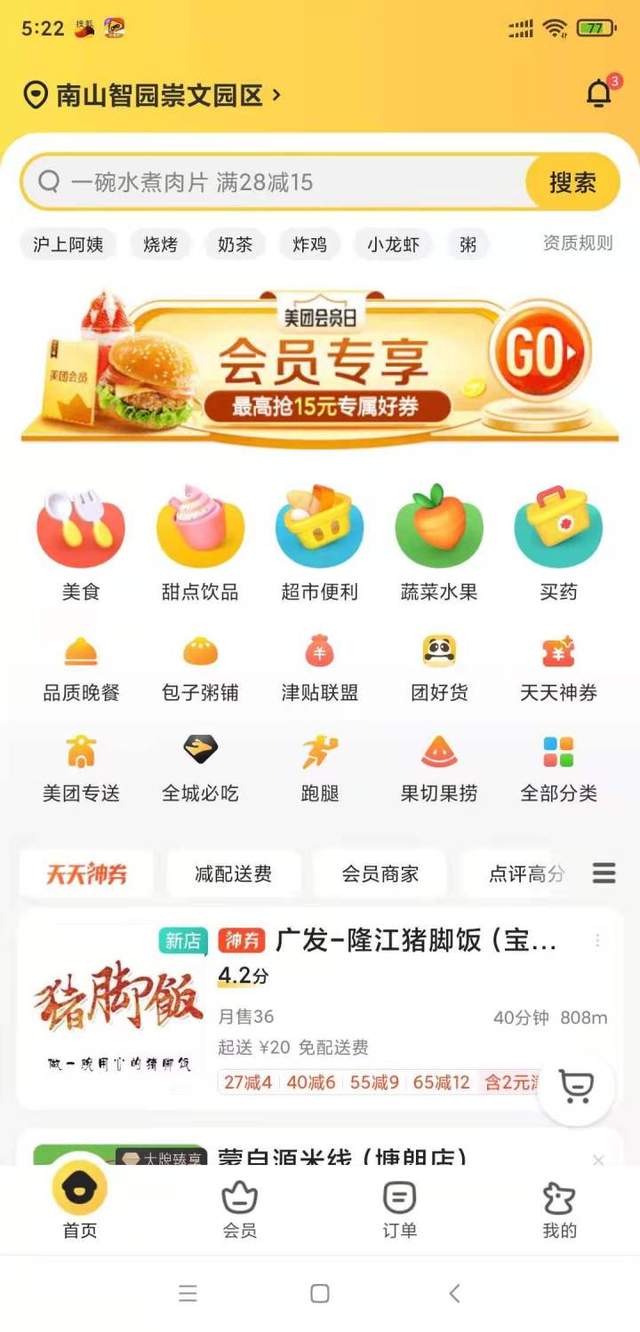The image size is (640, 1332).
Task: Filter restaurants by 减配送费
Action: [233, 874]
